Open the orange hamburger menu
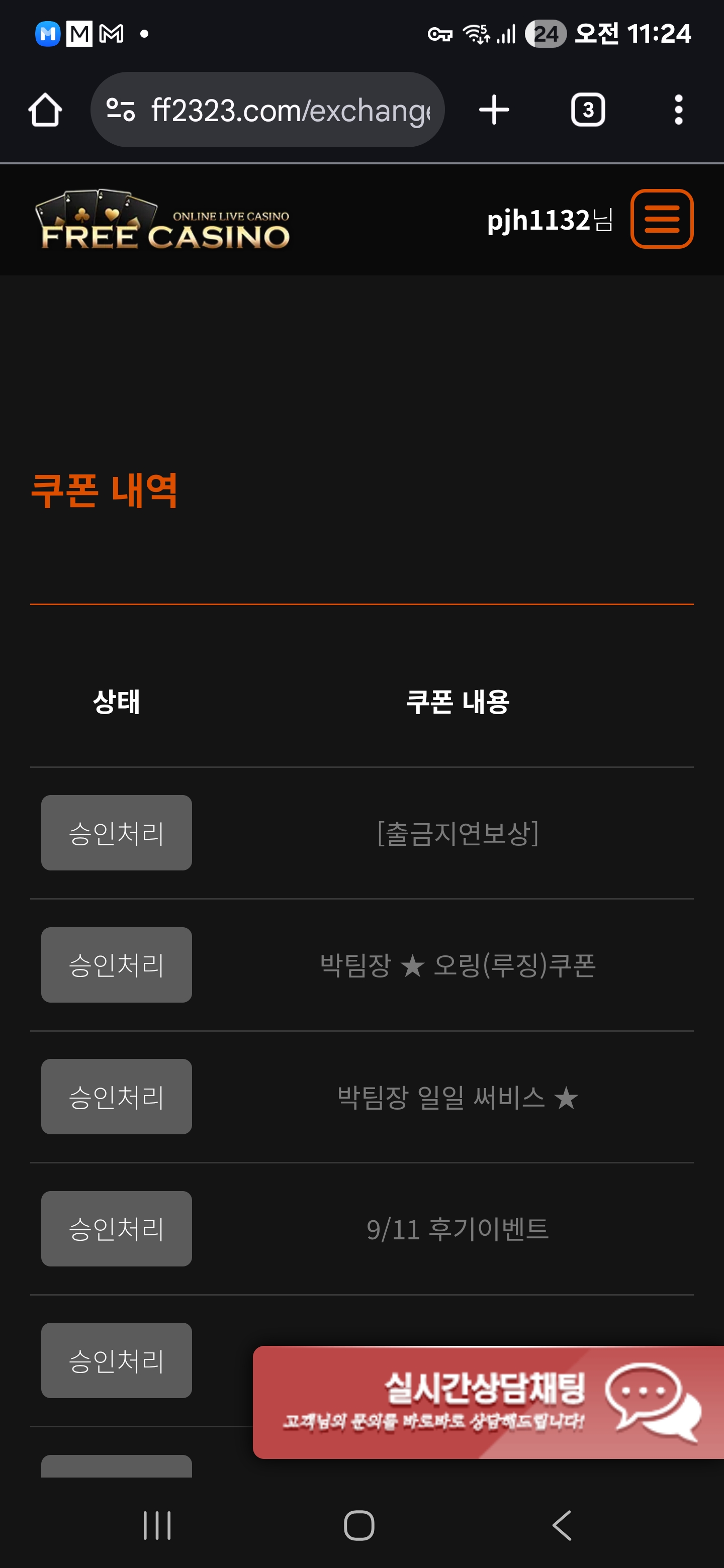Image resolution: width=724 pixels, height=1568 pixels. coord(661,219)
